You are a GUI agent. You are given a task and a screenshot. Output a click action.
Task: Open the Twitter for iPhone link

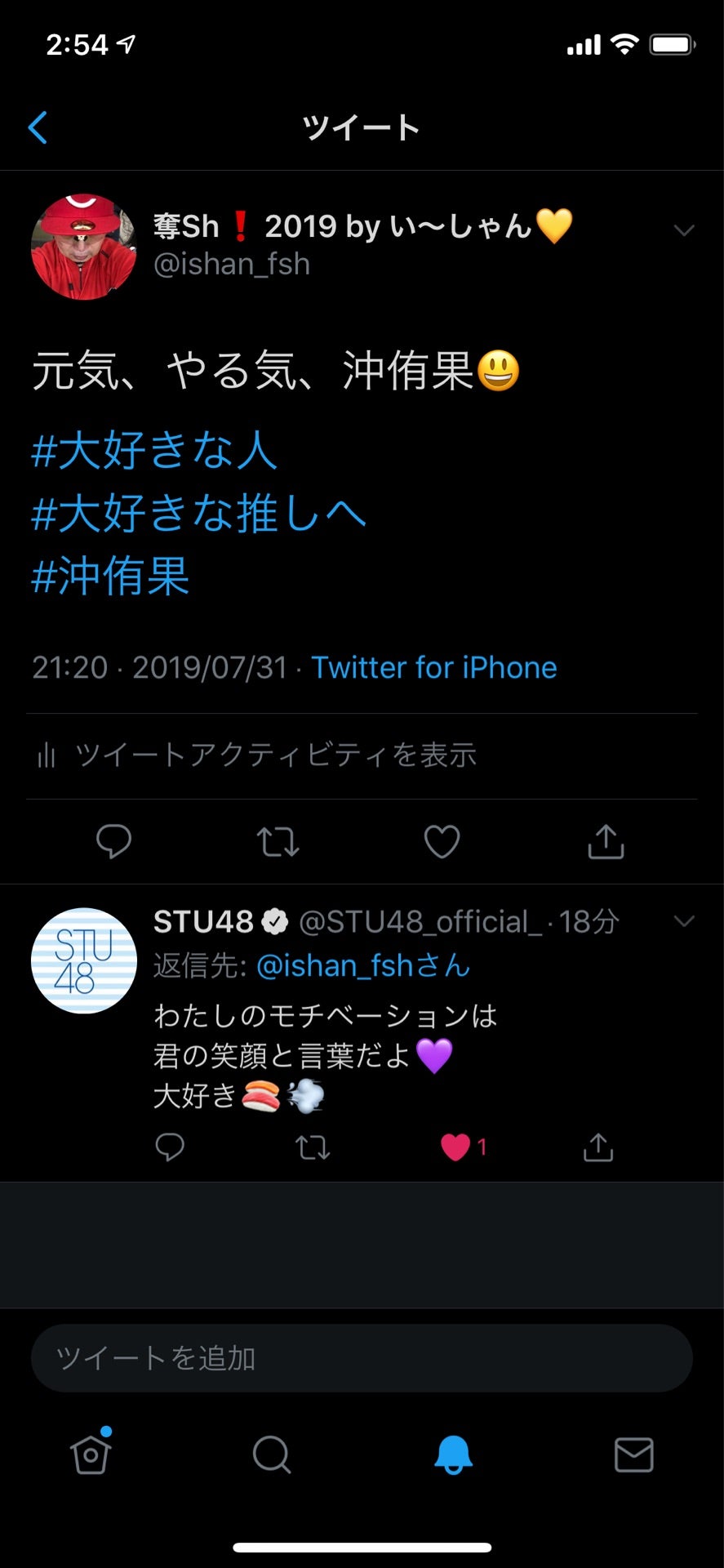click(x=433, y=668)
